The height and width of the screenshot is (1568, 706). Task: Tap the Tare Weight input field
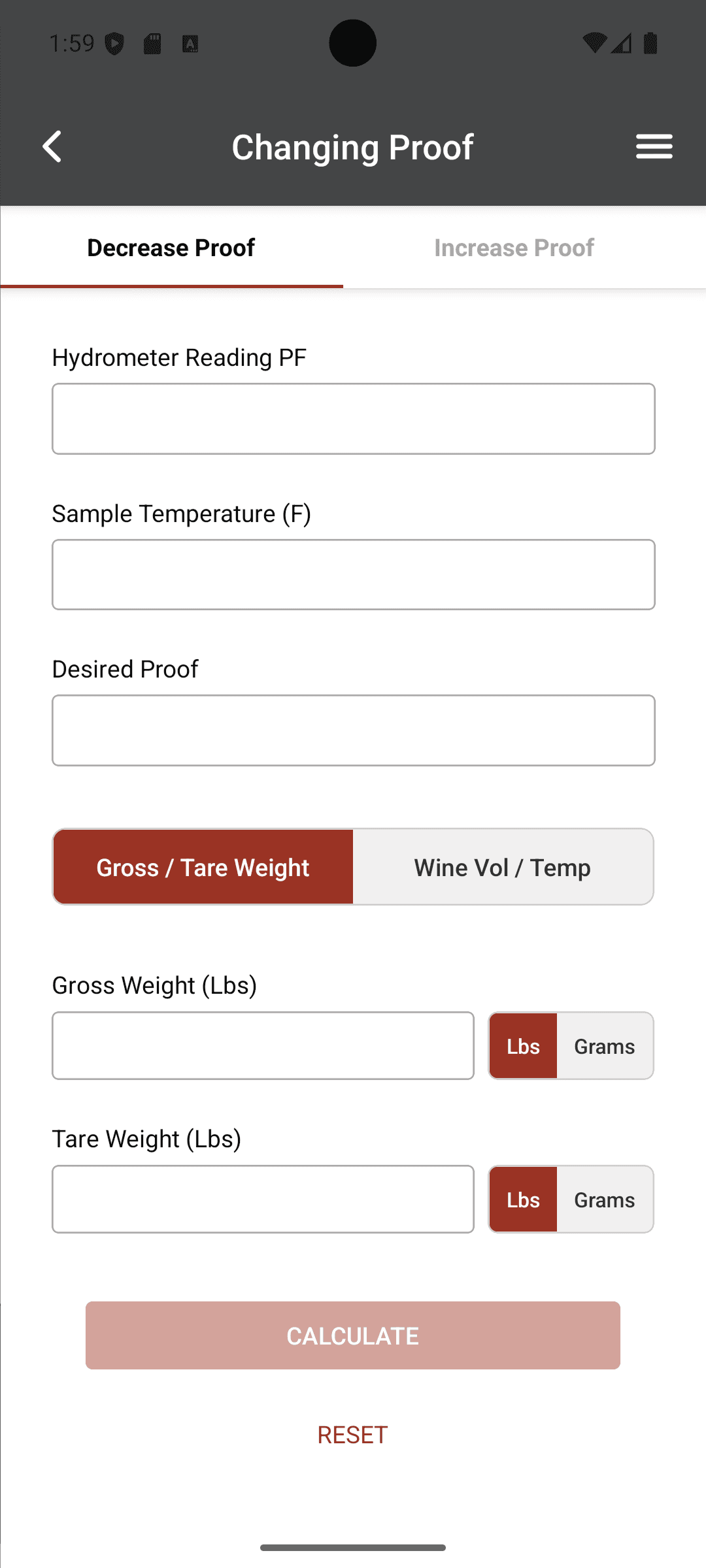(x=263, y=1200)
